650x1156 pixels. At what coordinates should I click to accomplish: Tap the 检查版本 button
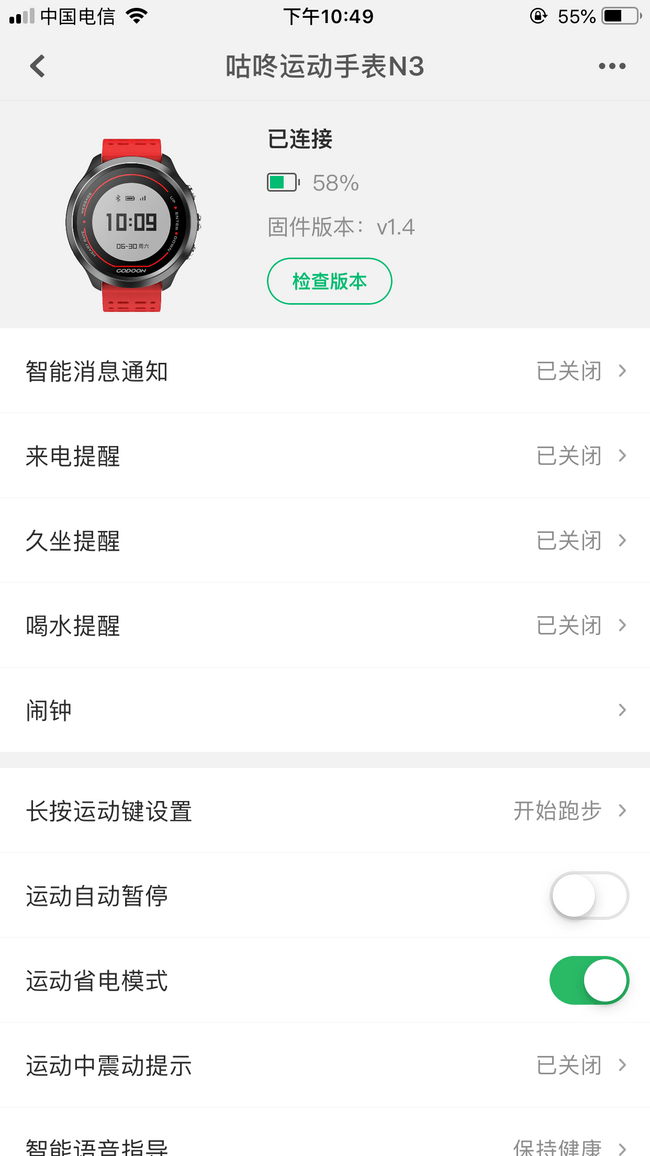329,281
